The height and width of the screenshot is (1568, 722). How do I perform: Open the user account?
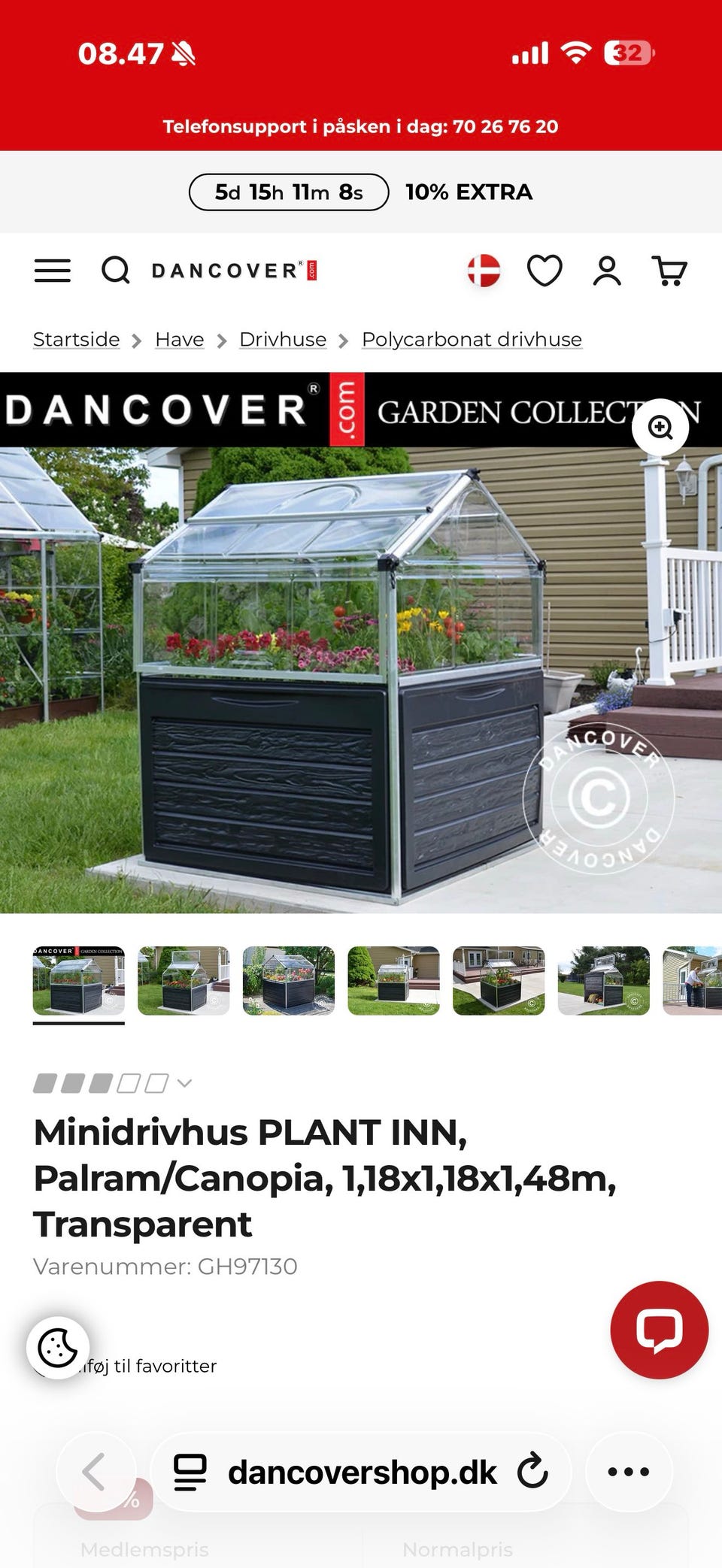607,271
